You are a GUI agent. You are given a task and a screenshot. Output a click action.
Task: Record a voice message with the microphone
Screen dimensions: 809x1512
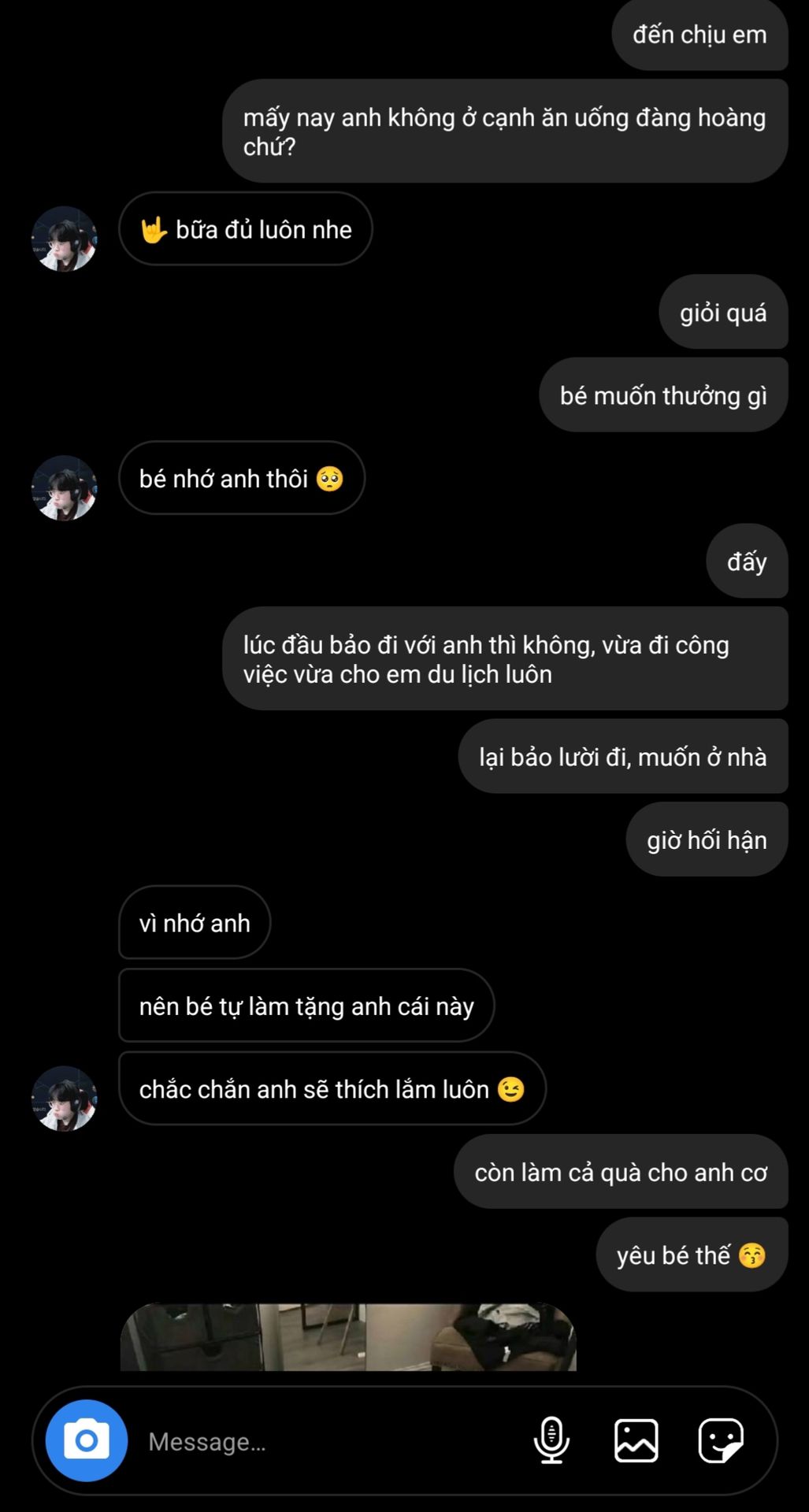(x=551, y=1440)
